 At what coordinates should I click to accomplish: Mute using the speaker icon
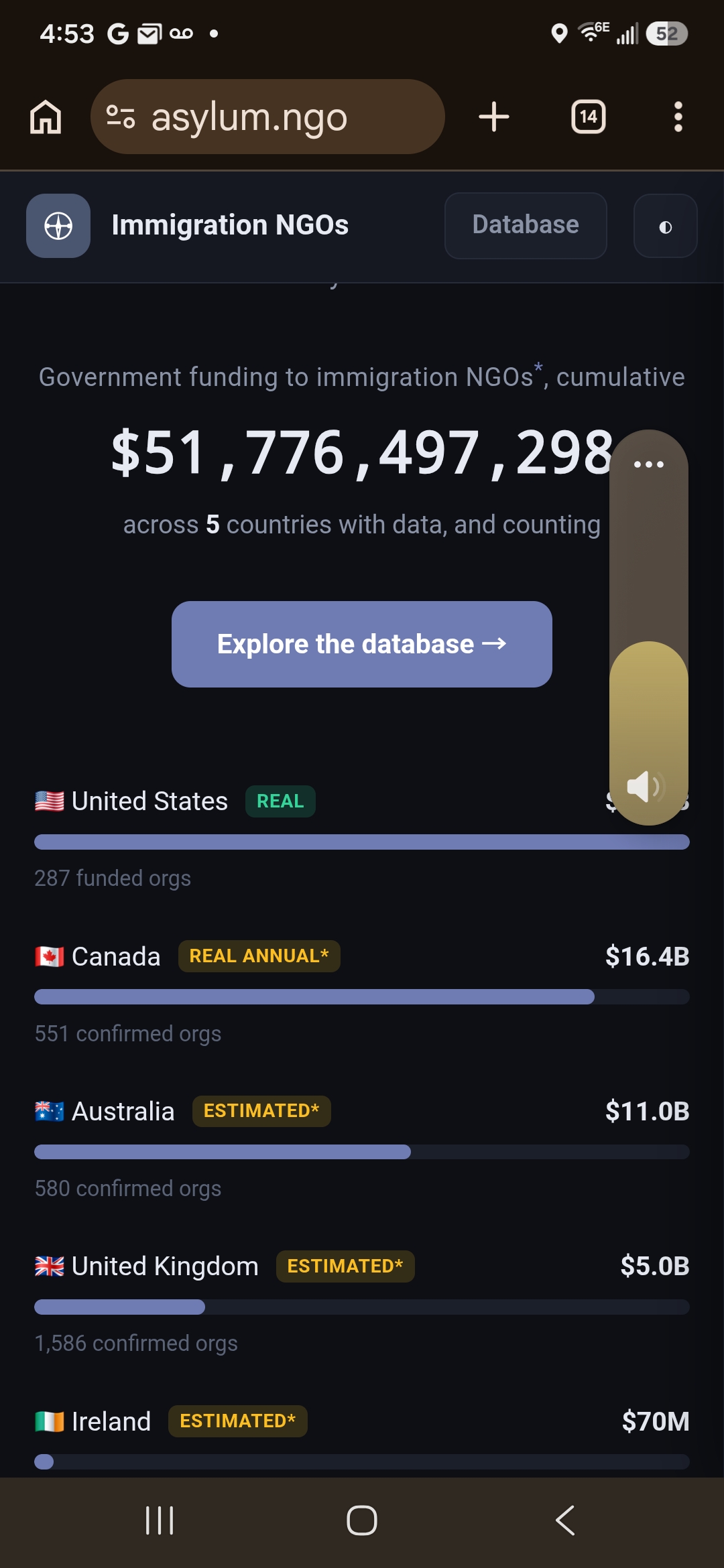pyautogui.click(x=645, y=786)
